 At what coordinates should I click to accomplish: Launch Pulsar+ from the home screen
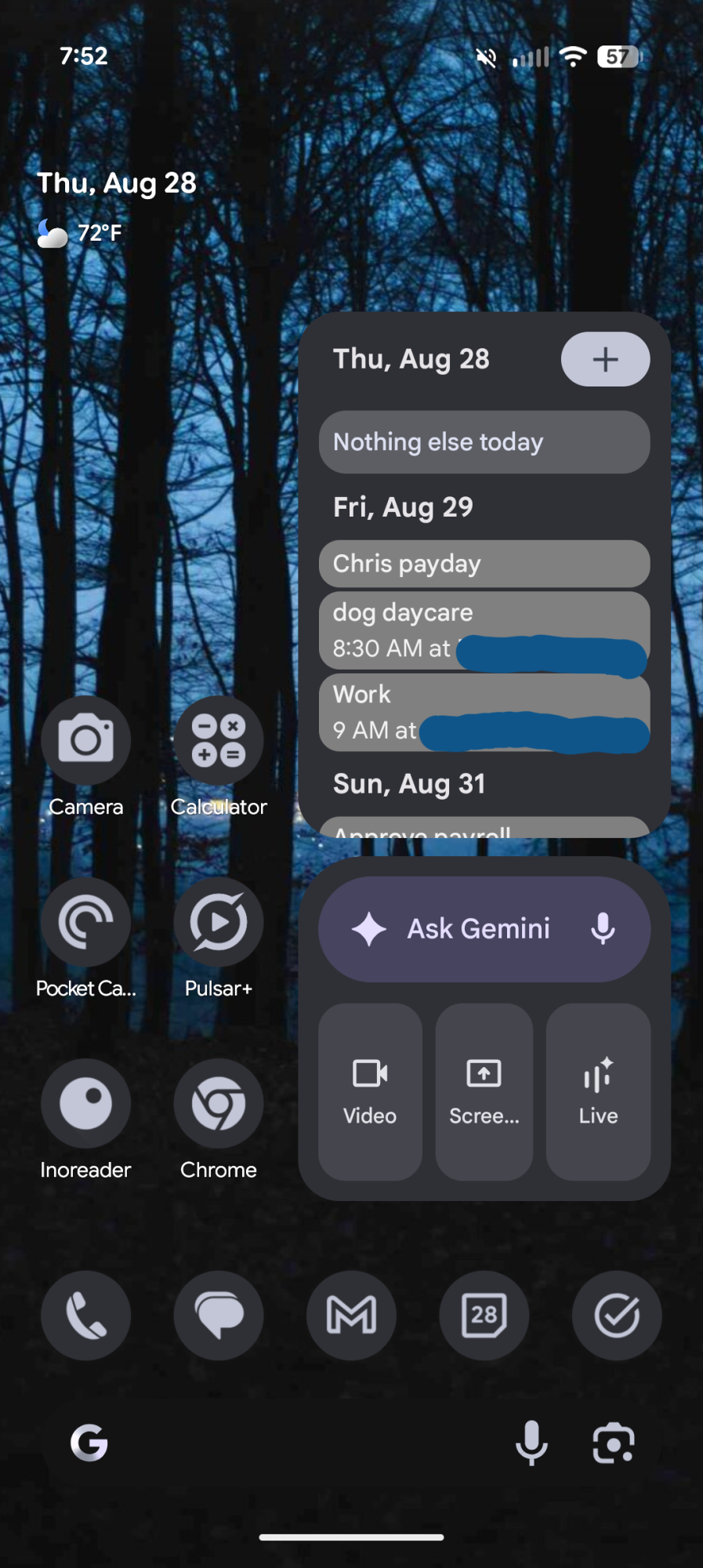click(x=219, y=922)
